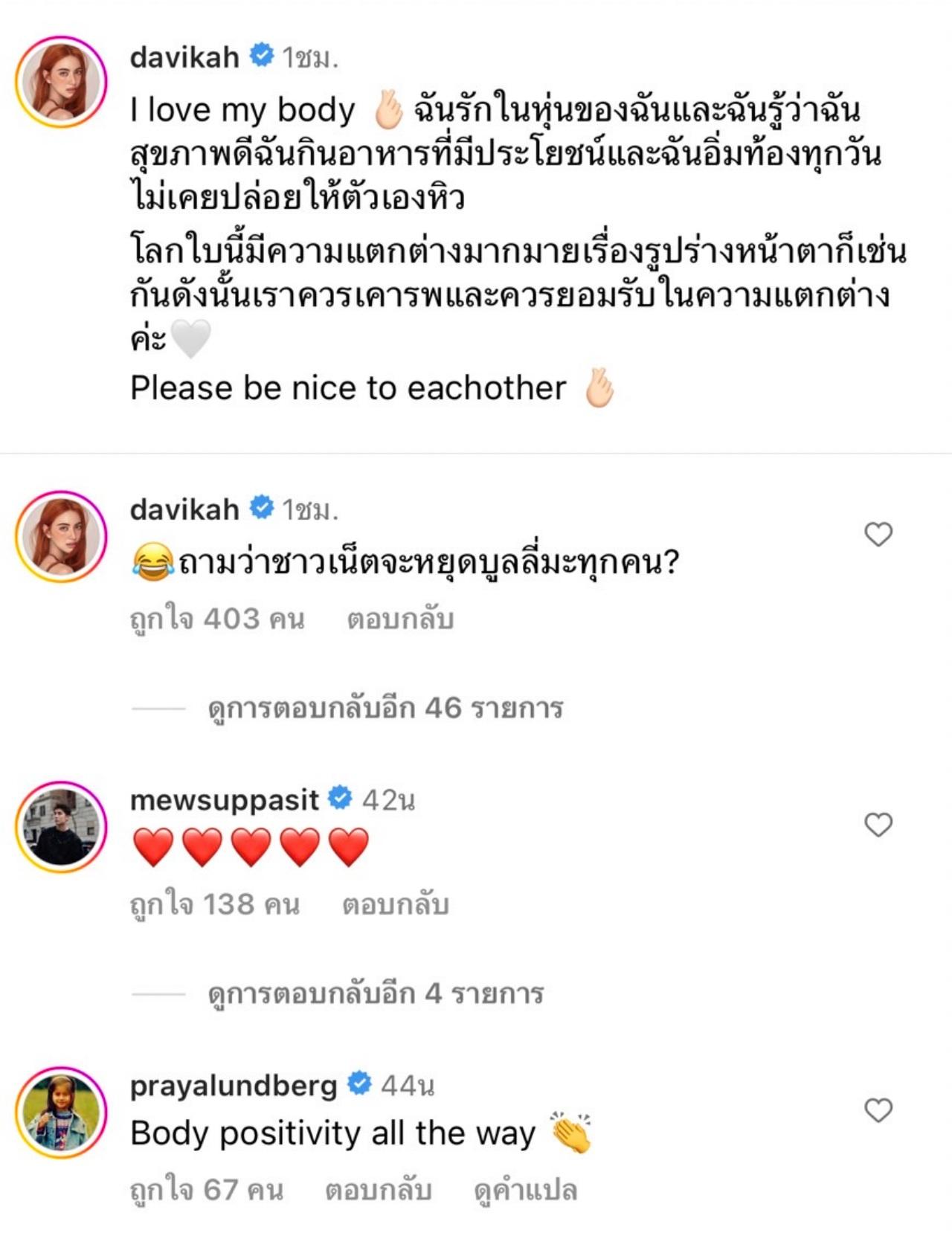Reply to mewsuppasit's comment
This screenshot has height=1256, width=952.
pos(395,904)
